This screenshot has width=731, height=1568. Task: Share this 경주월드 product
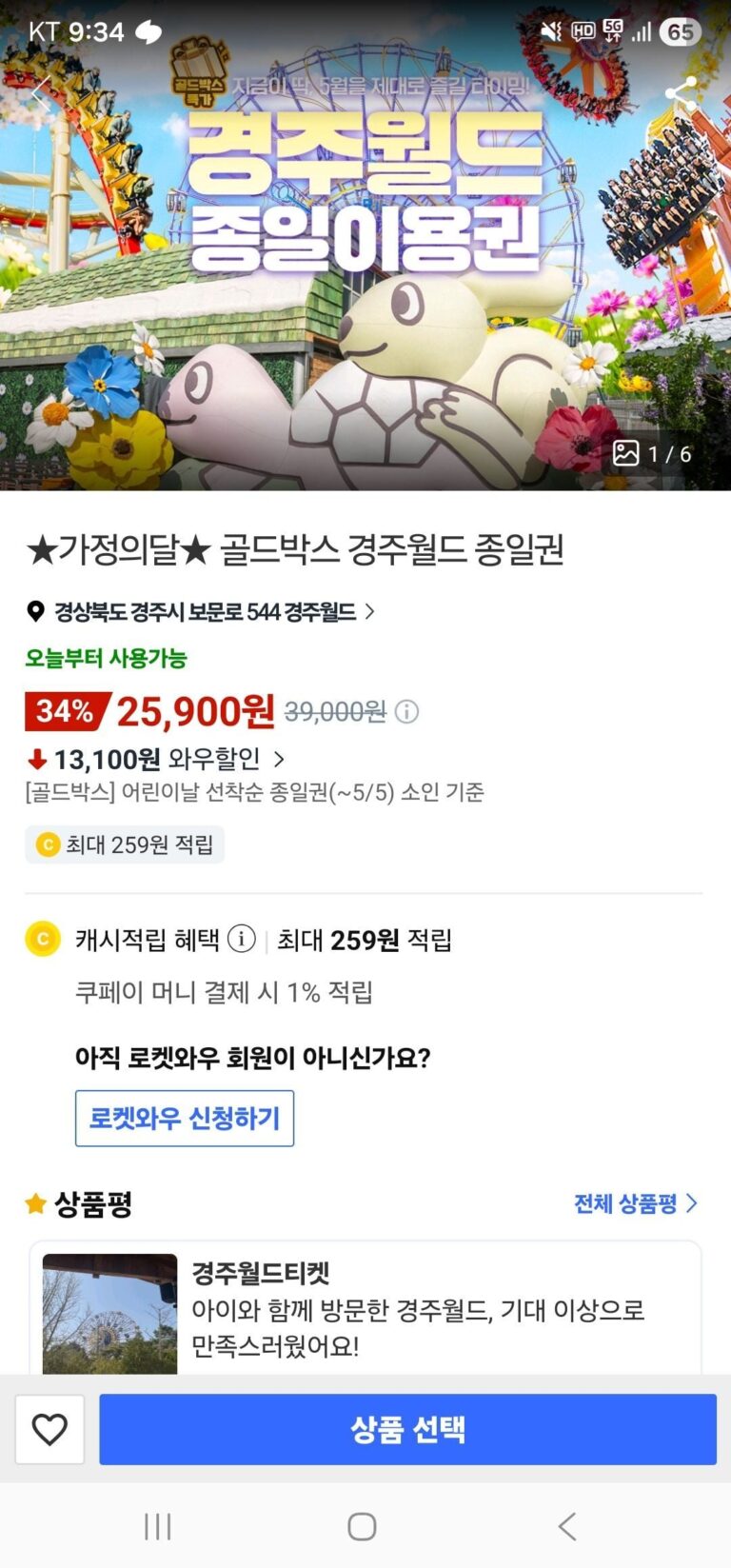681,93
